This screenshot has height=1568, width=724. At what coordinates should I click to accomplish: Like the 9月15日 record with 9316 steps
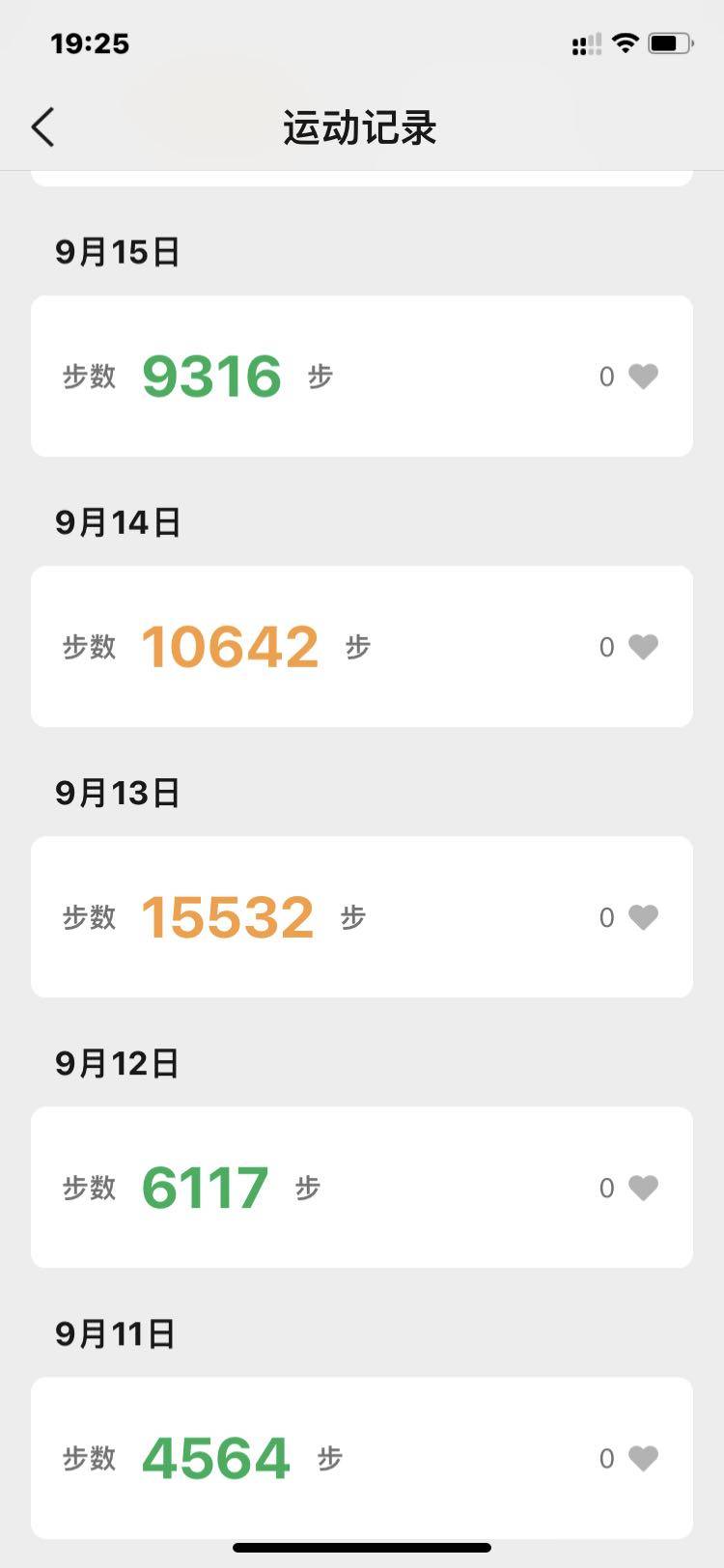click(x=643, y=376)
